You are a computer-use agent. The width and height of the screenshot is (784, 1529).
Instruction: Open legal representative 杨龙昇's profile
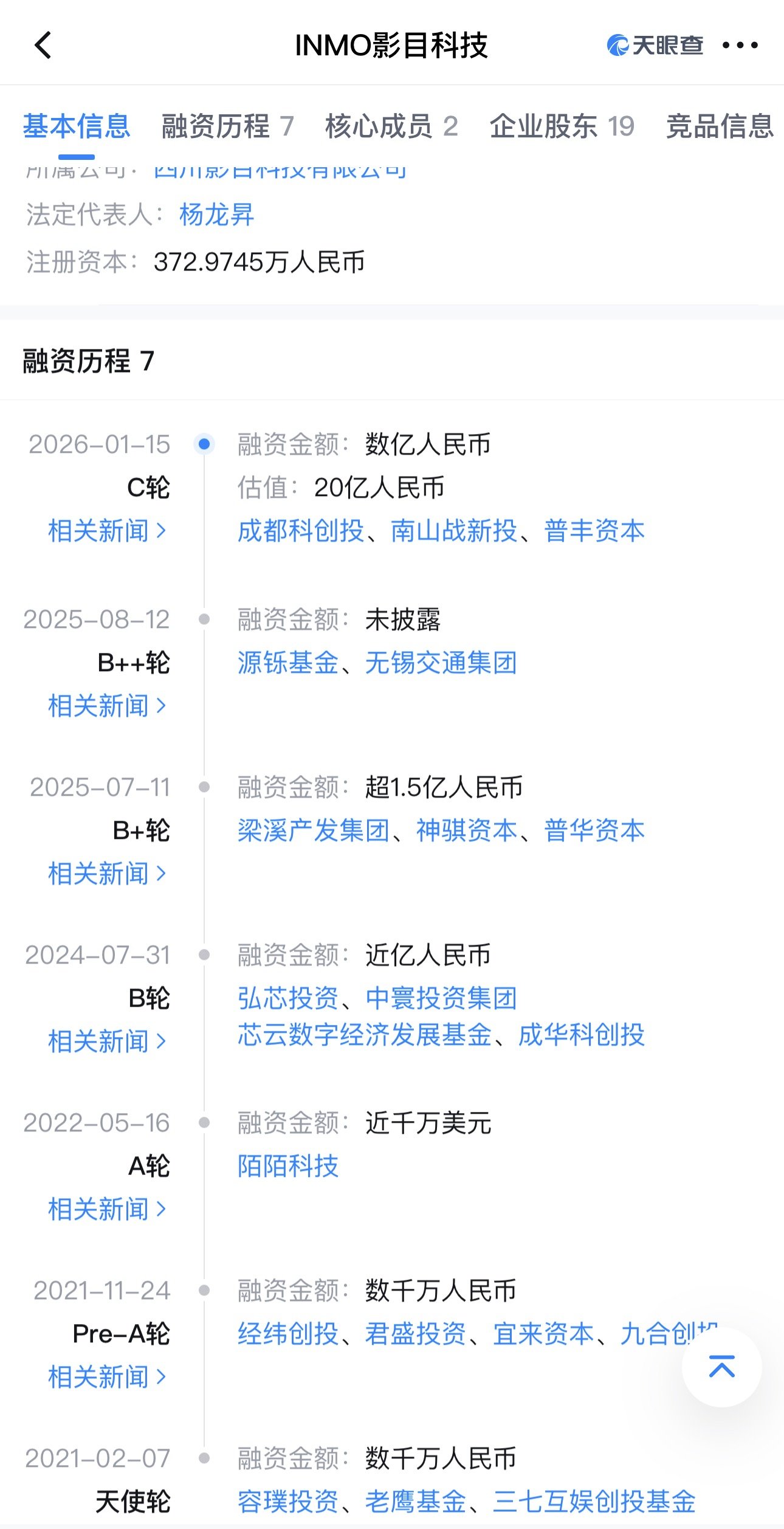216,215
